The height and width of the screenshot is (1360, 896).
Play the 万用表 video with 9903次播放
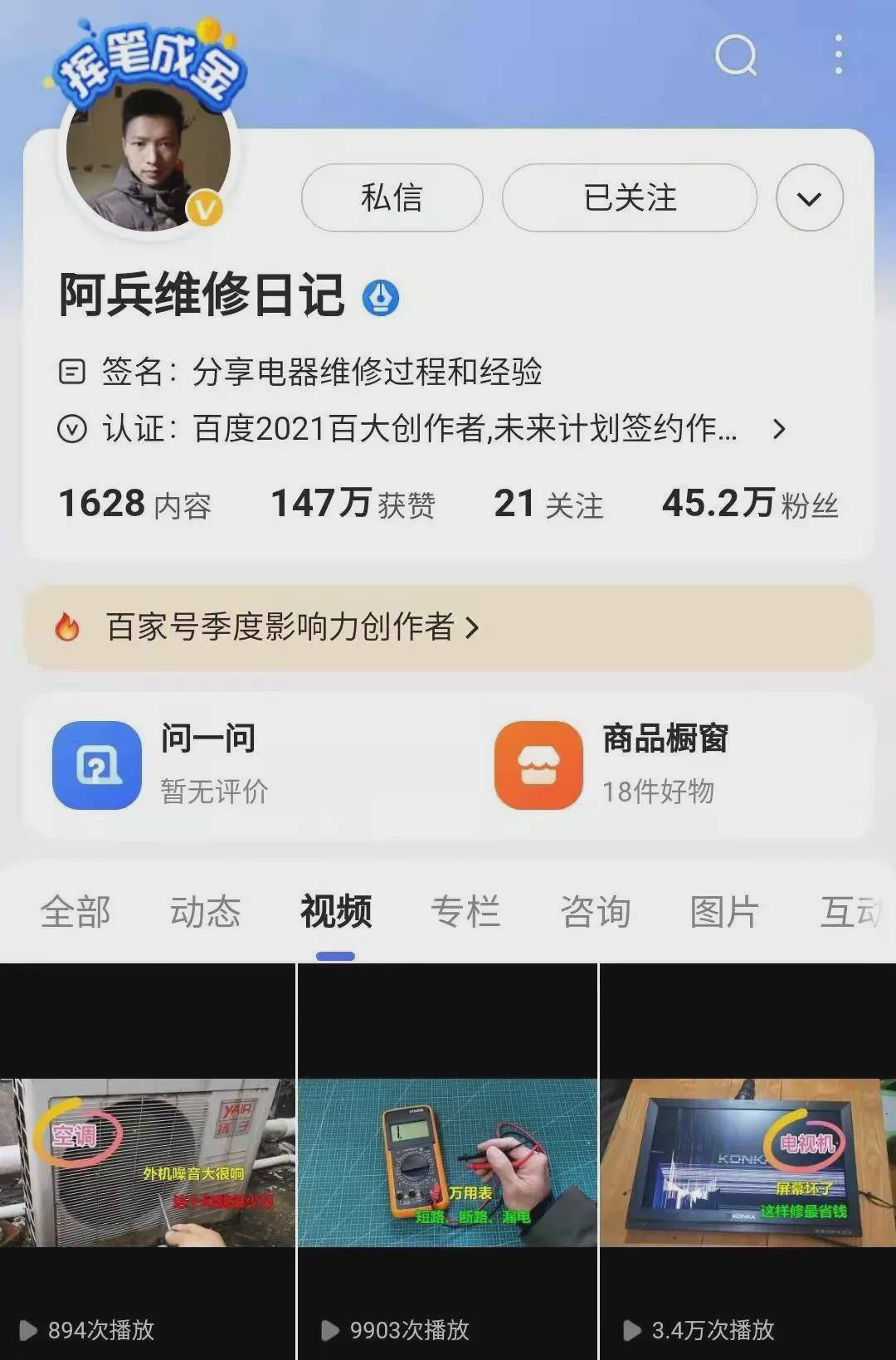tap(447, 1162)
